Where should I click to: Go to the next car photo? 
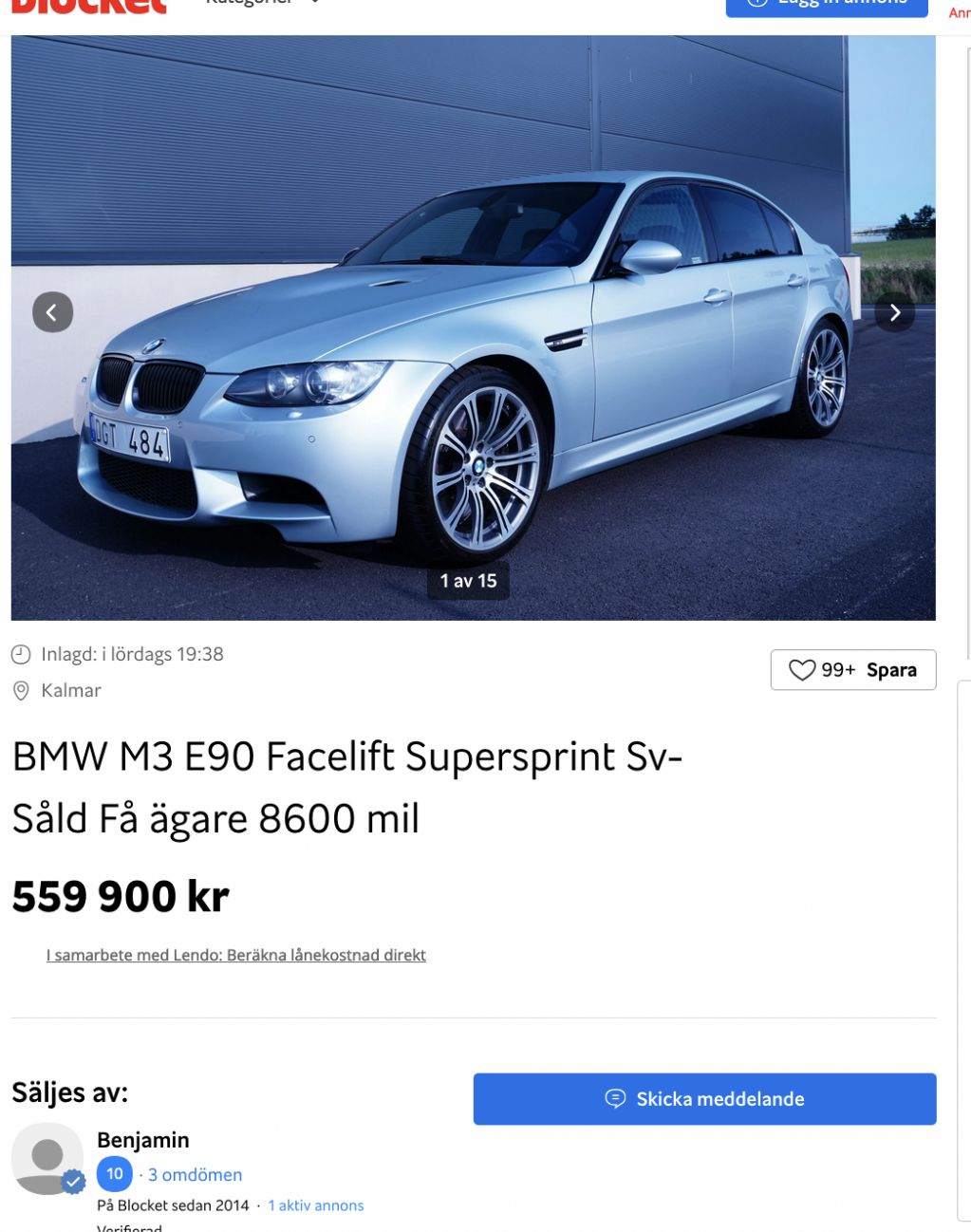click(x=894, y=312)
